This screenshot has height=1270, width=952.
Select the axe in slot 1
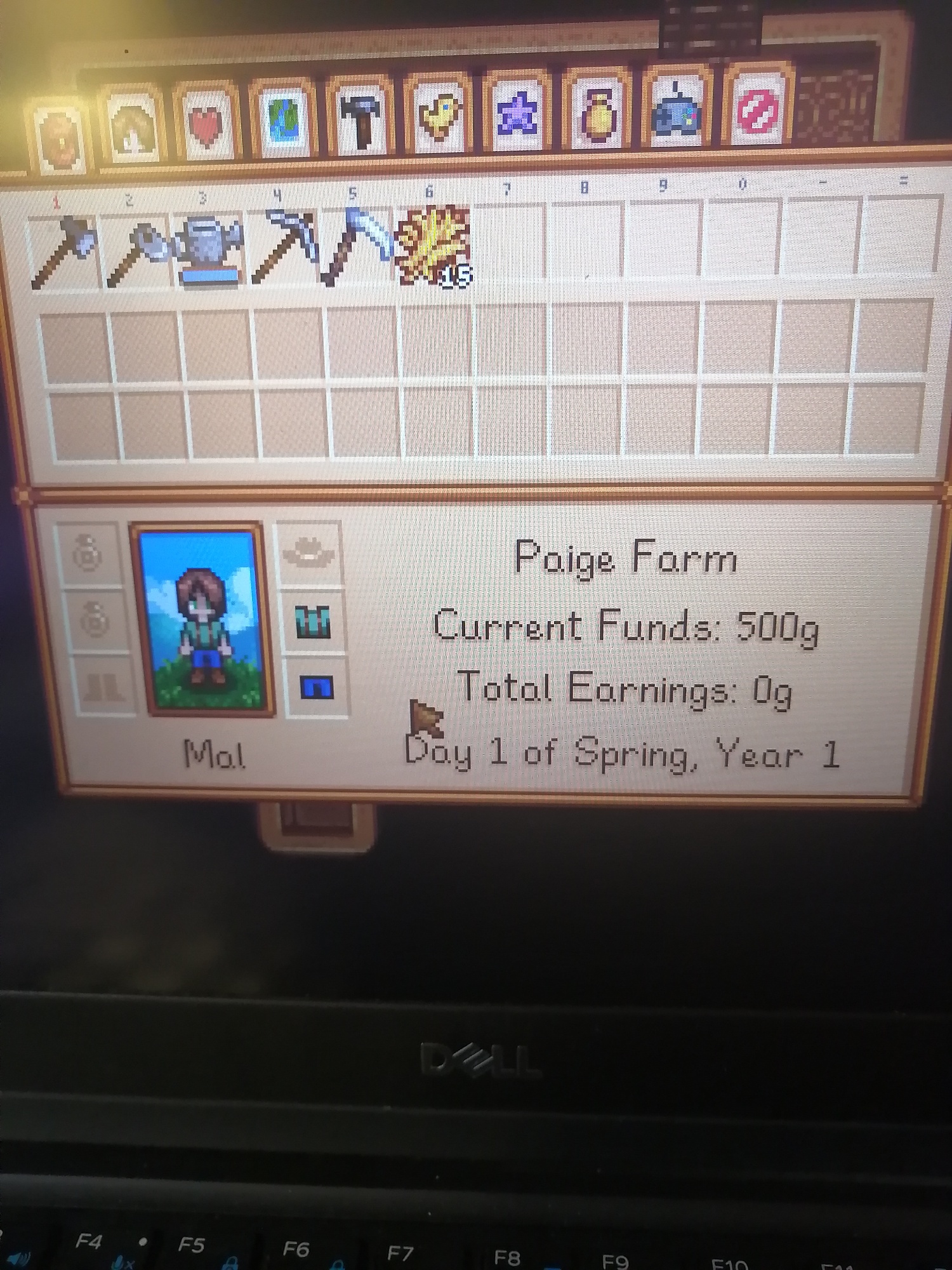point(63,250)
